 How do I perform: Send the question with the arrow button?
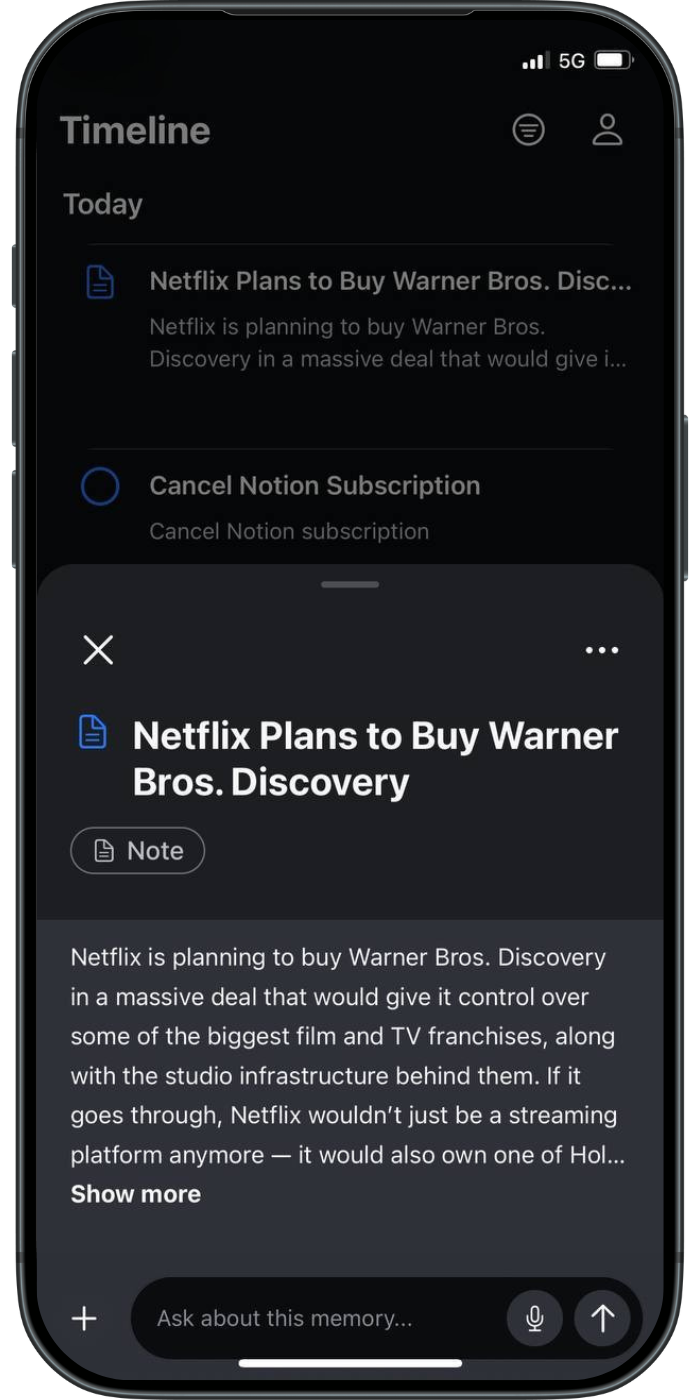point(602,1318)
